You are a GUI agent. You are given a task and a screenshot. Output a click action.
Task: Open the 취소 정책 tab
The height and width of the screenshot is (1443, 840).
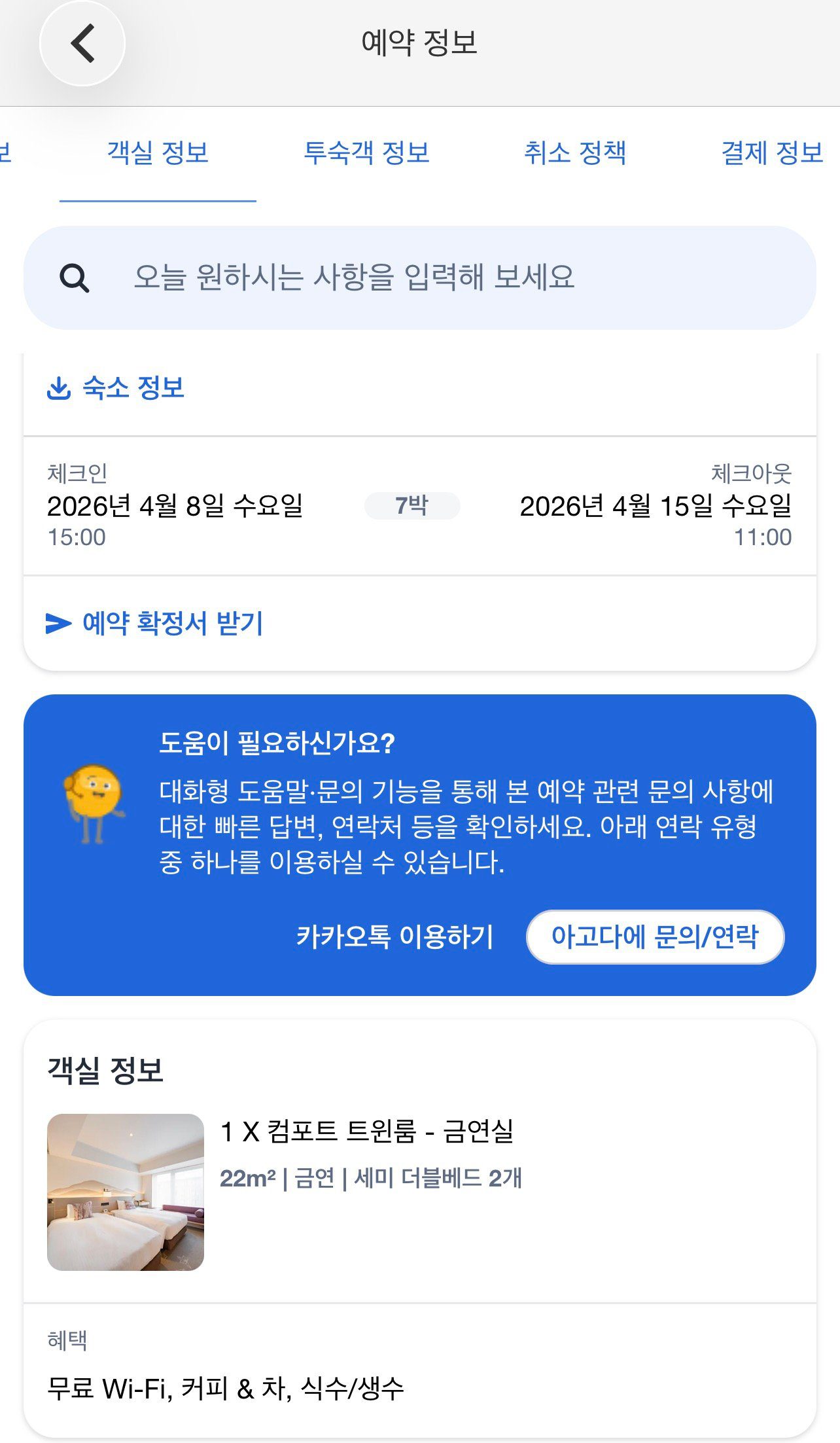point(575,153)
